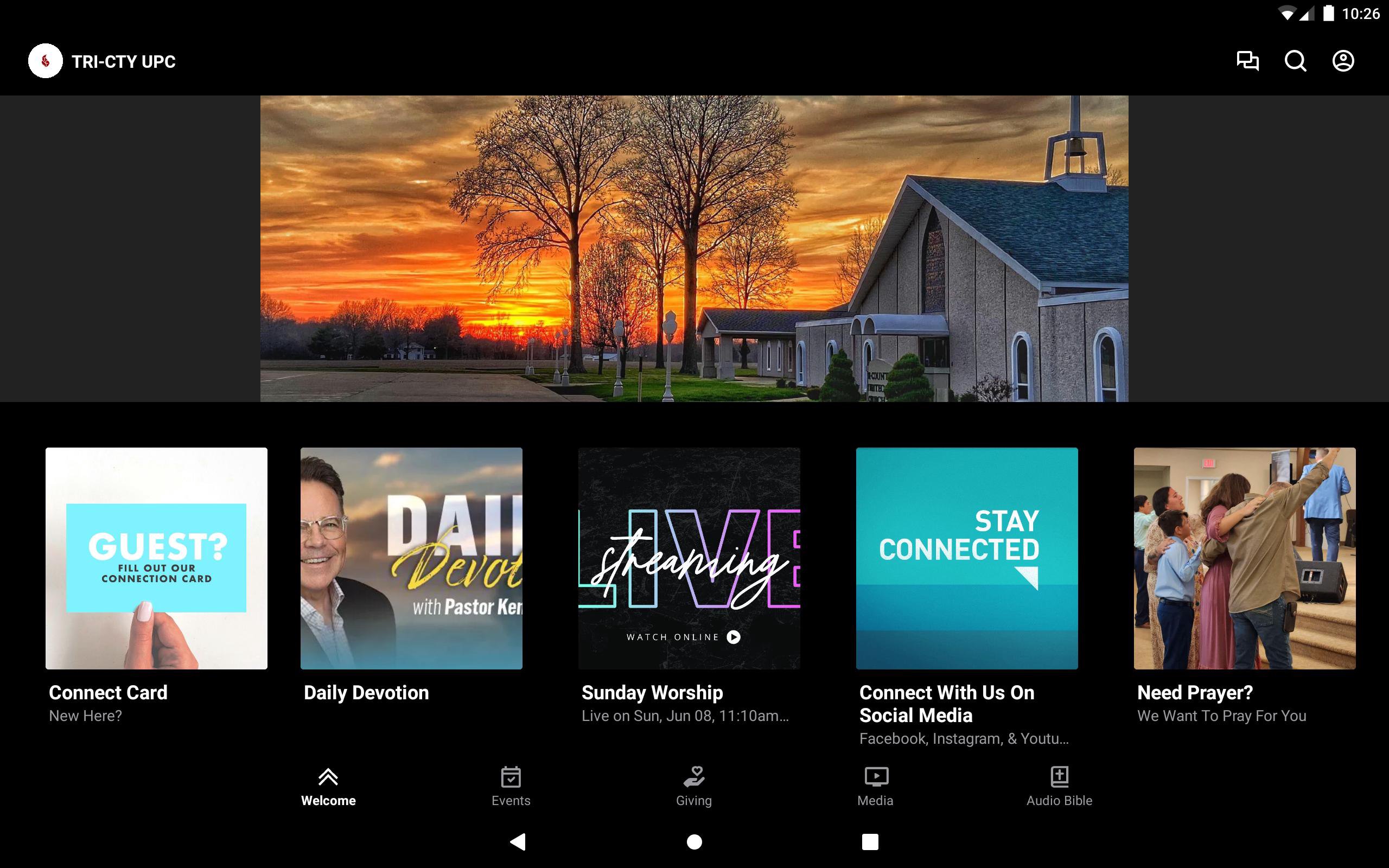Viewport: 1389px width, 868px height.
Task: Switch to the Media tab
Action: (x=875, y=786)
